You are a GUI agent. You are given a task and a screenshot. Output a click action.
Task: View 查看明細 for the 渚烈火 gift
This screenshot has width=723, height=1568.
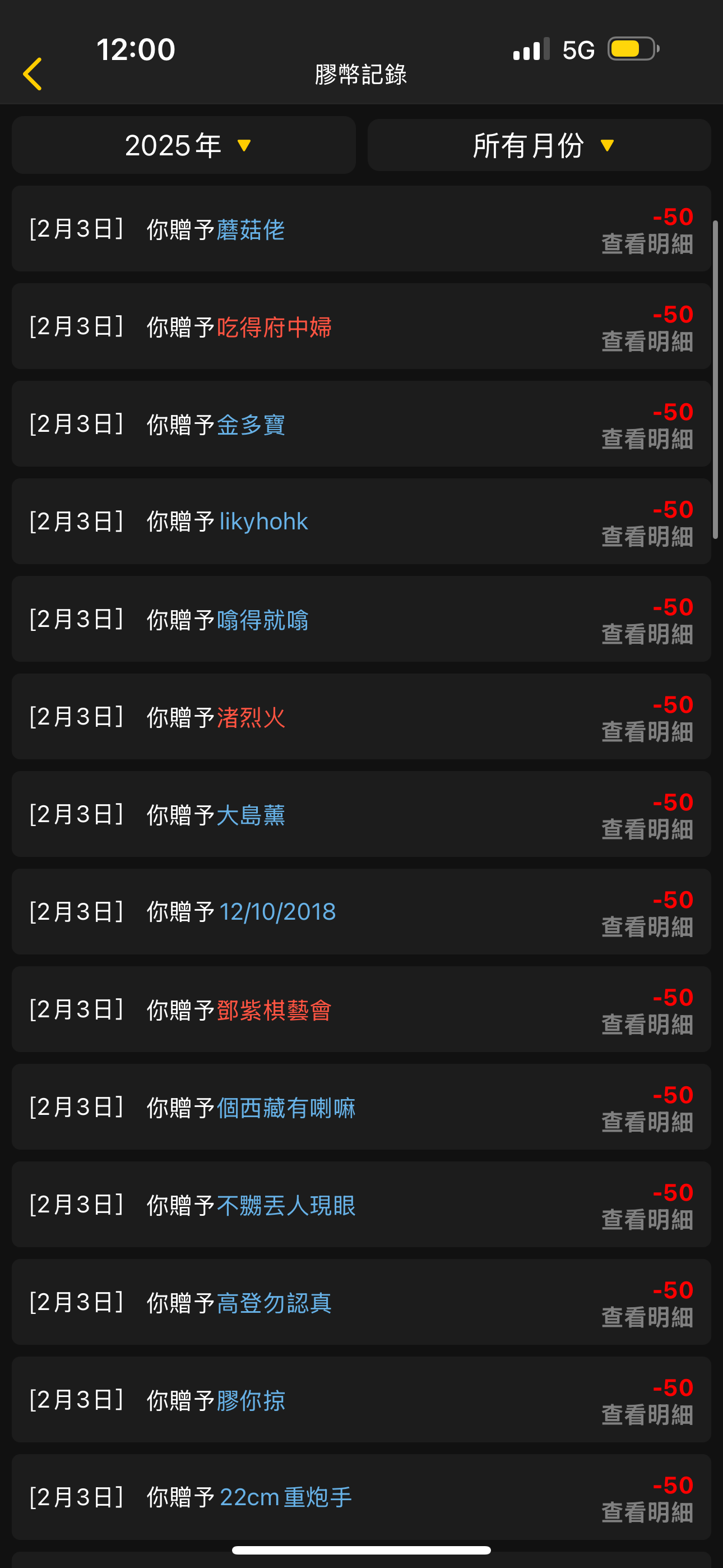(x=647, y=732)
